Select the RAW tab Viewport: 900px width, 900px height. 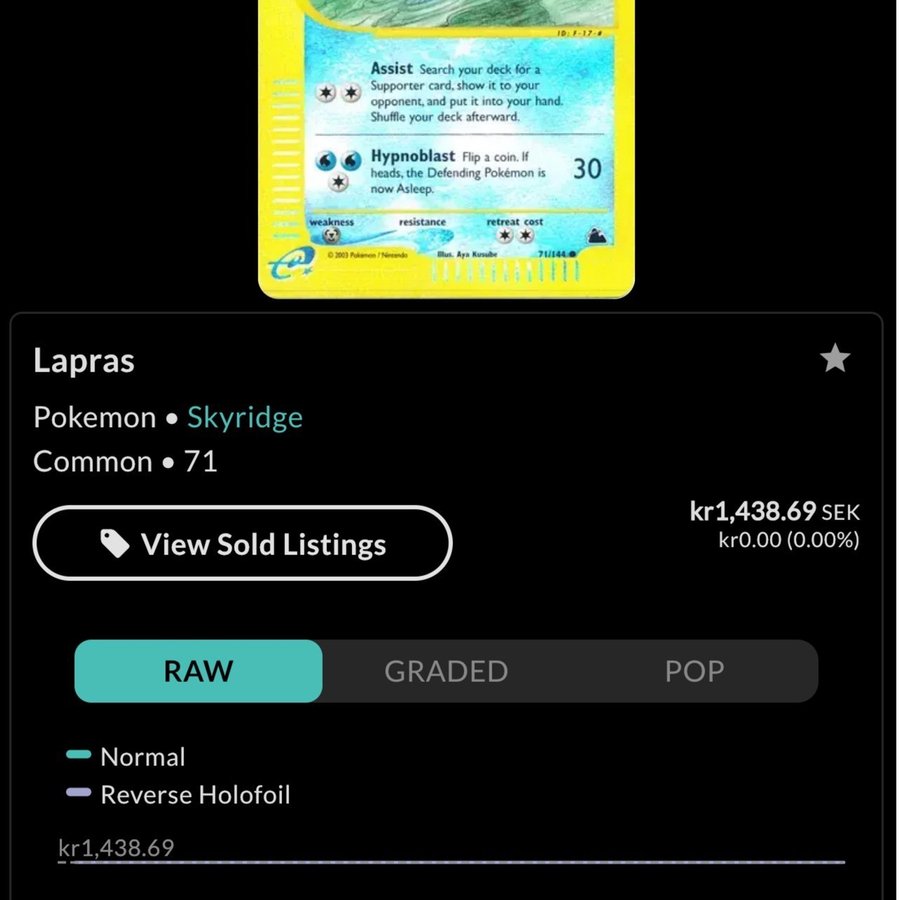coord(198,671)
